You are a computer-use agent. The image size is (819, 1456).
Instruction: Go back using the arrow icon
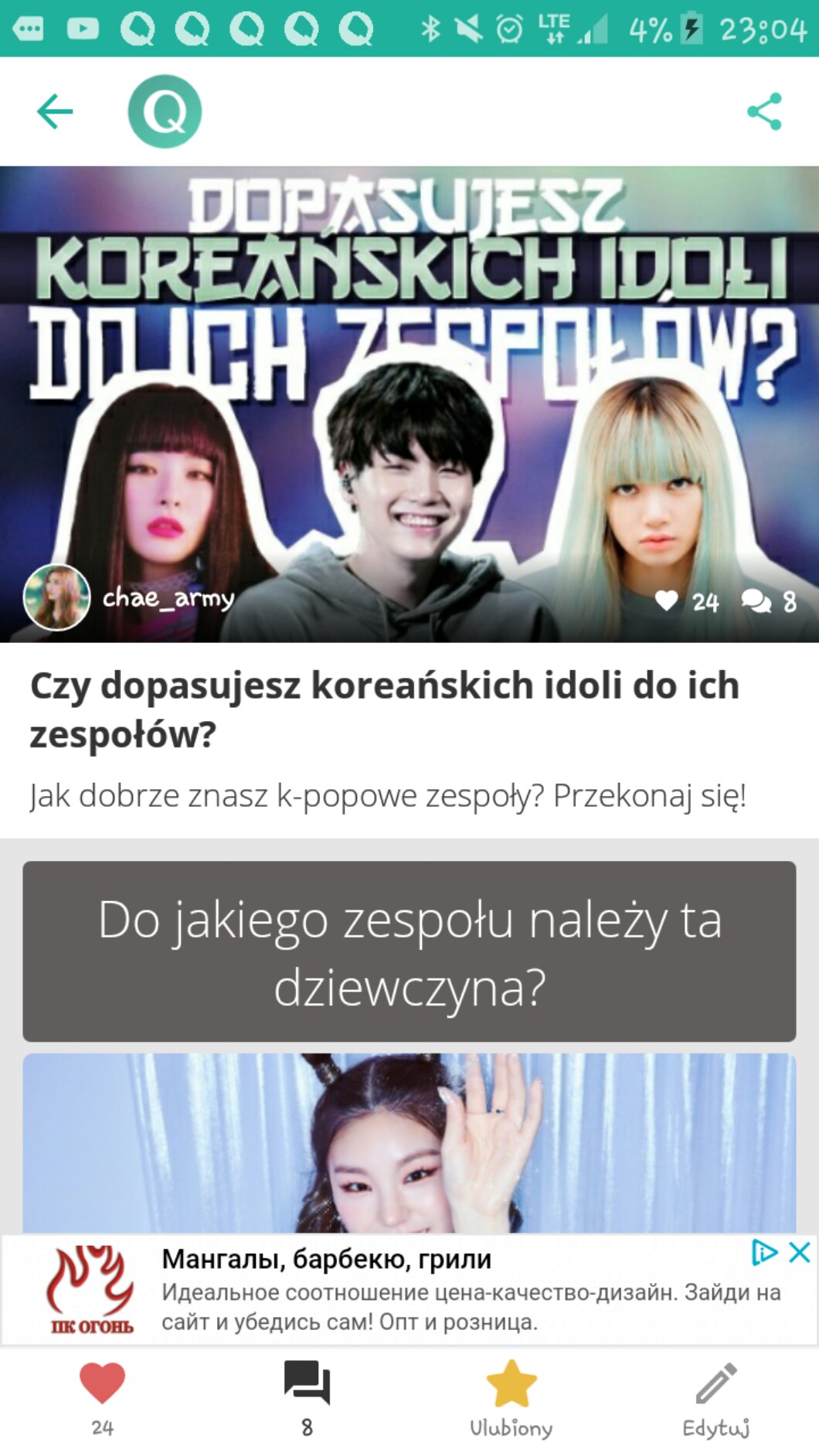tap(55, 111)
